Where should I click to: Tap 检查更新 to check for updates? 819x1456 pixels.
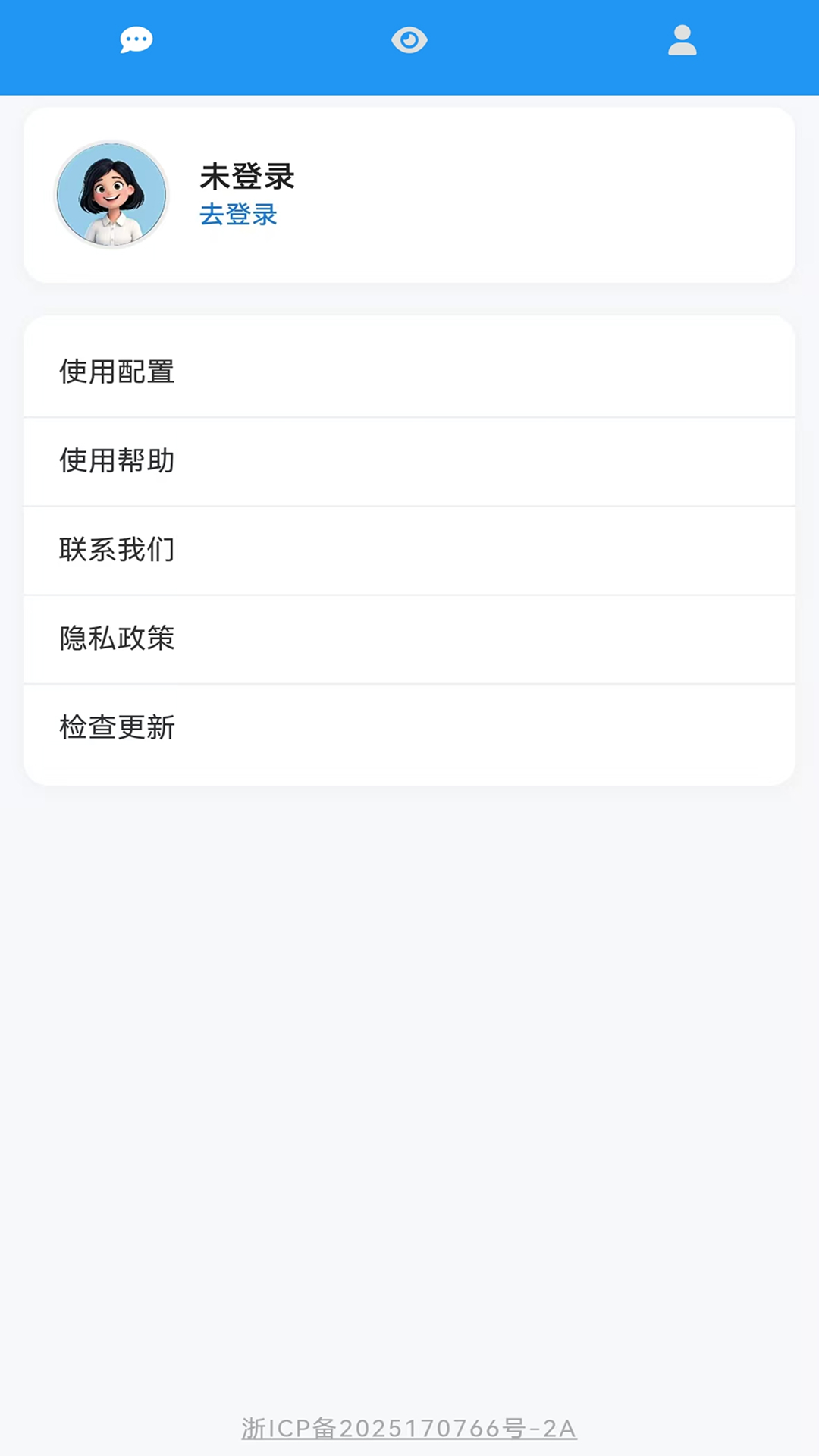pos(116,727)
